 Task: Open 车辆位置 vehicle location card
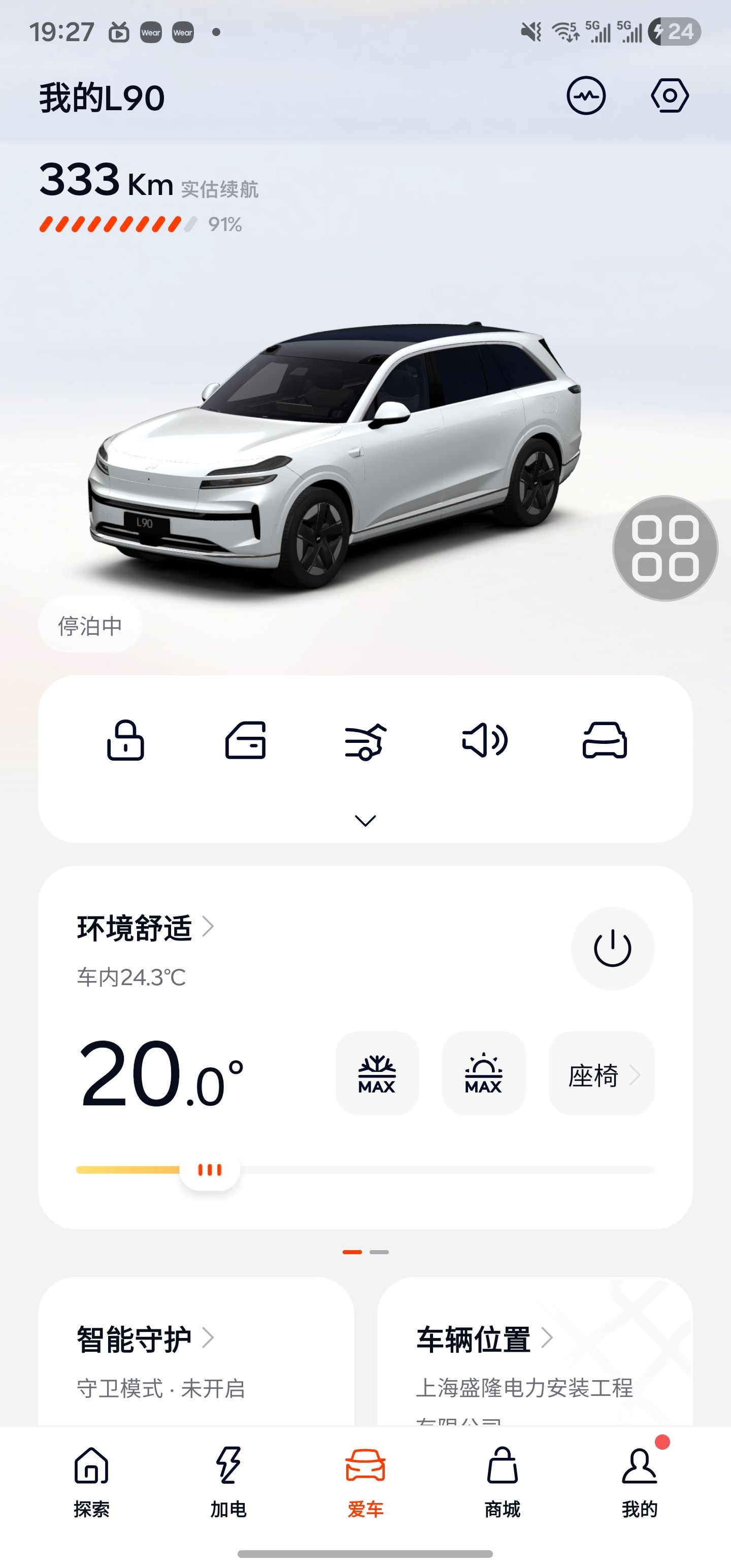pyautogui.click(x=484, y=1339)
